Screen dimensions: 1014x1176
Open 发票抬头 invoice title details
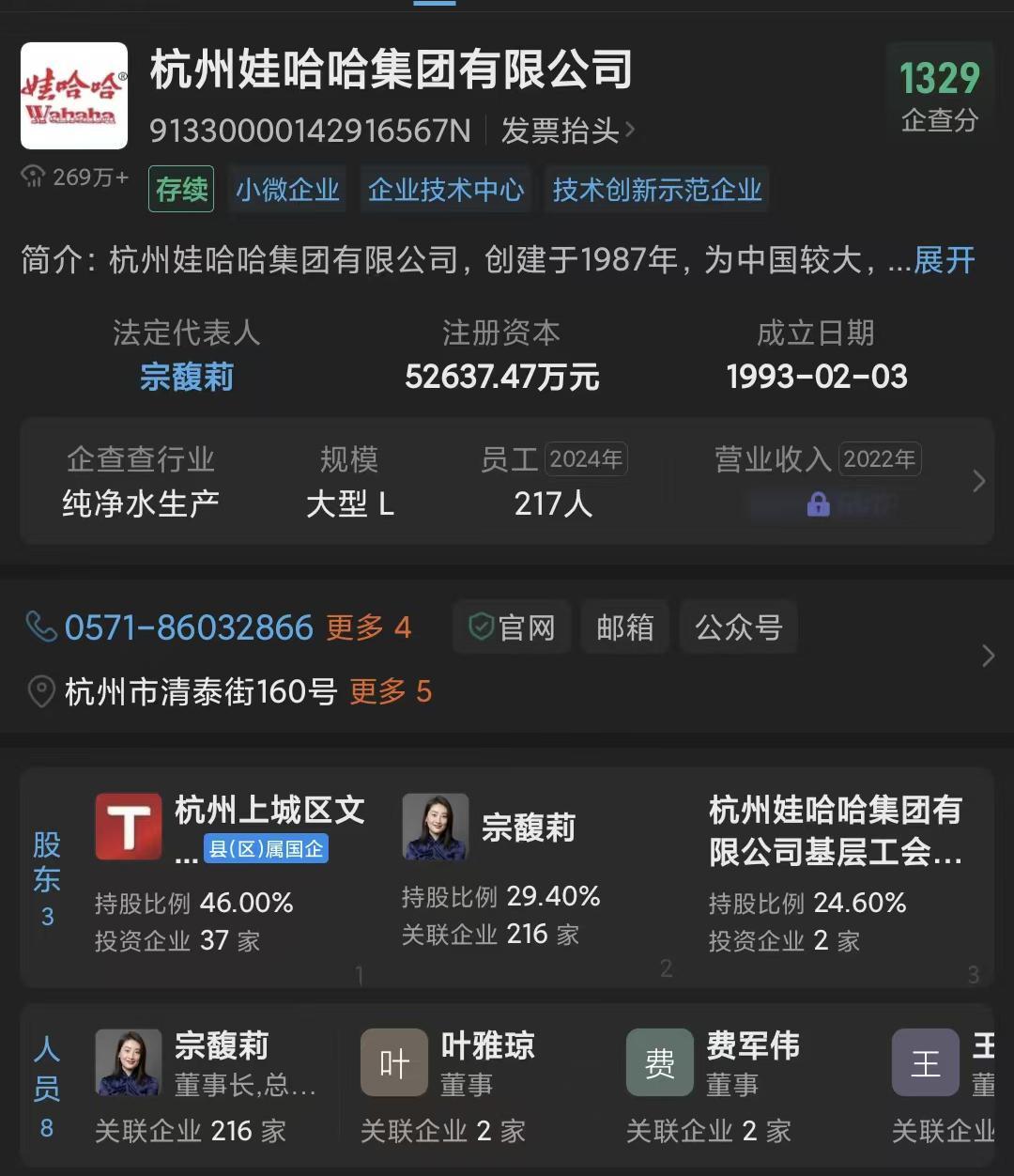point(566,131)
